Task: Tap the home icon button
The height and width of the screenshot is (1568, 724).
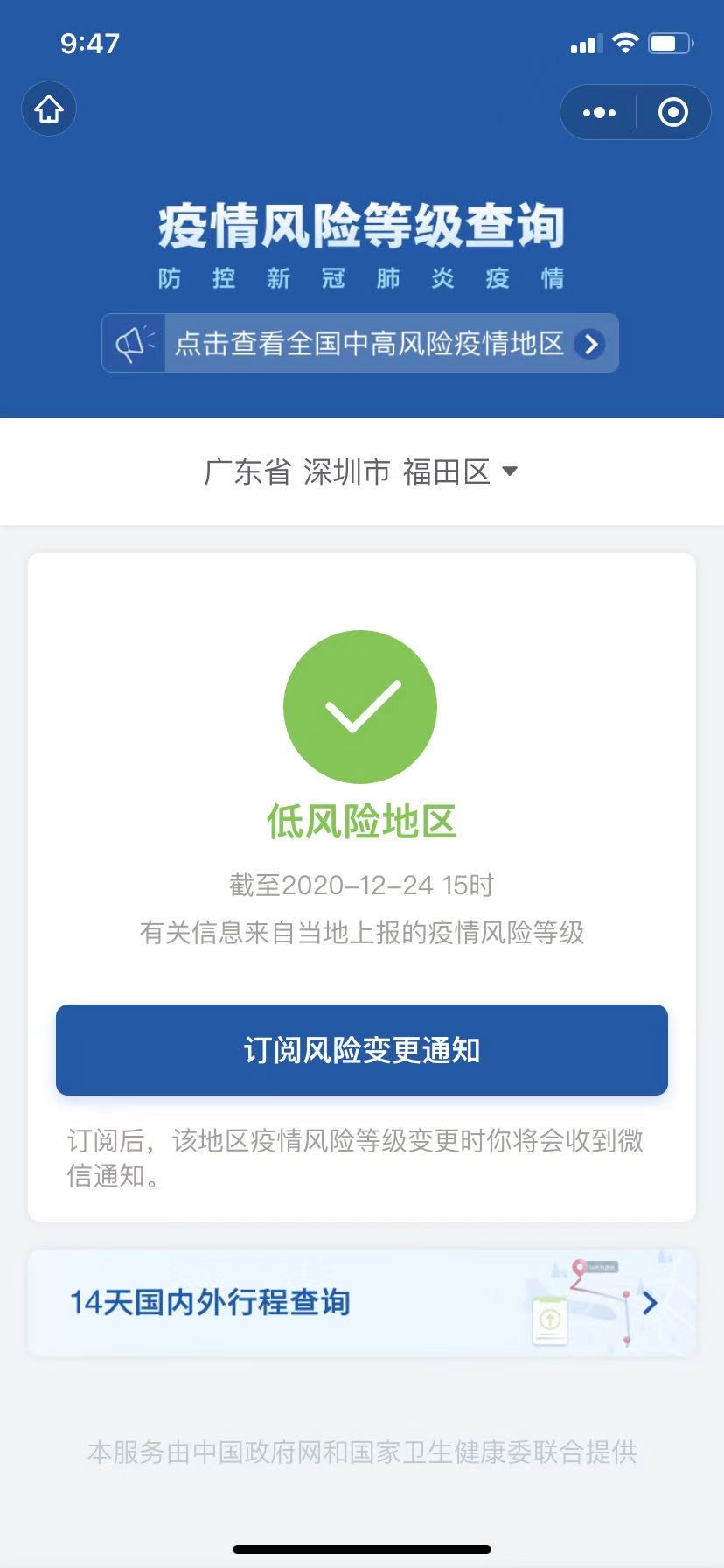Action: coord(49,109)
